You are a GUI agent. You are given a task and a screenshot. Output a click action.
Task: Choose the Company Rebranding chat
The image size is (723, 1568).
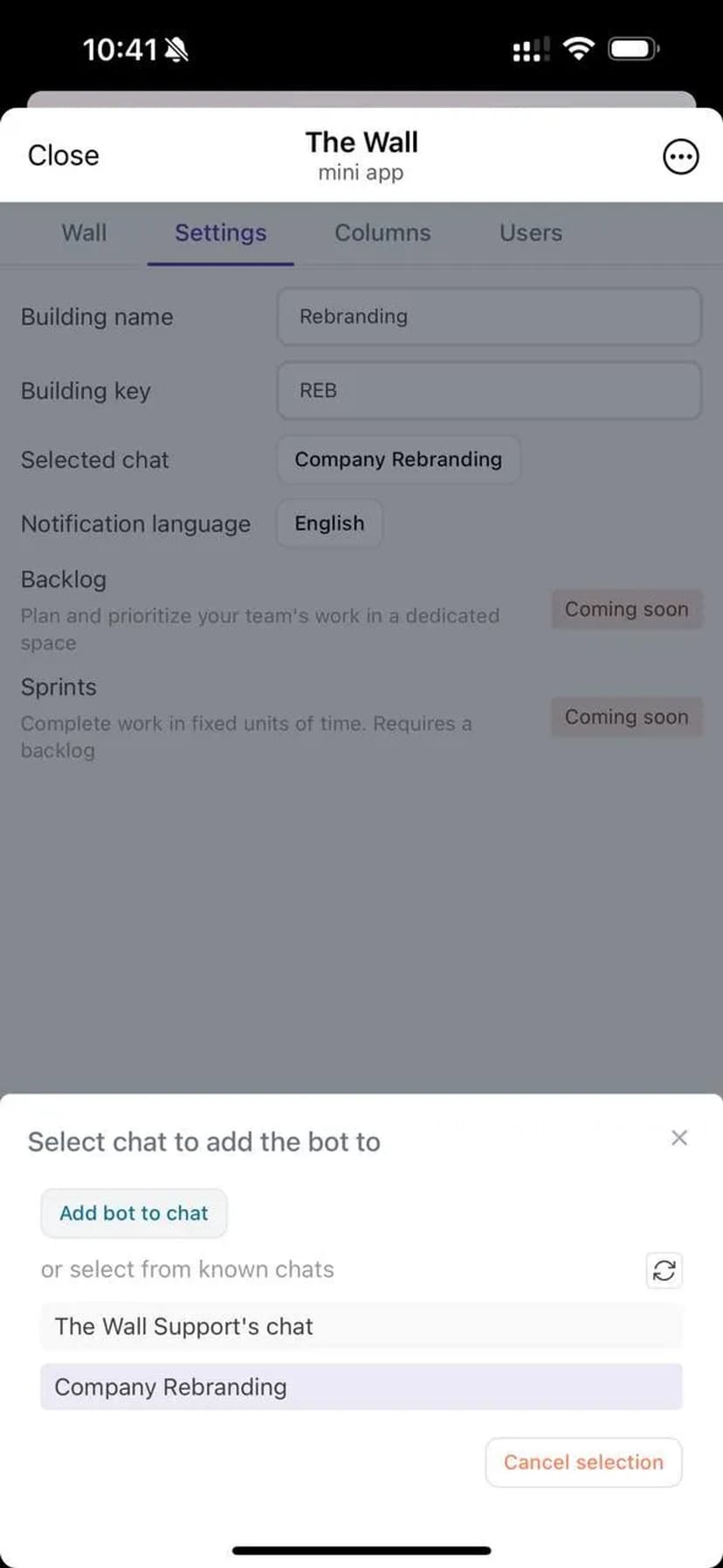click(361, 1386)
